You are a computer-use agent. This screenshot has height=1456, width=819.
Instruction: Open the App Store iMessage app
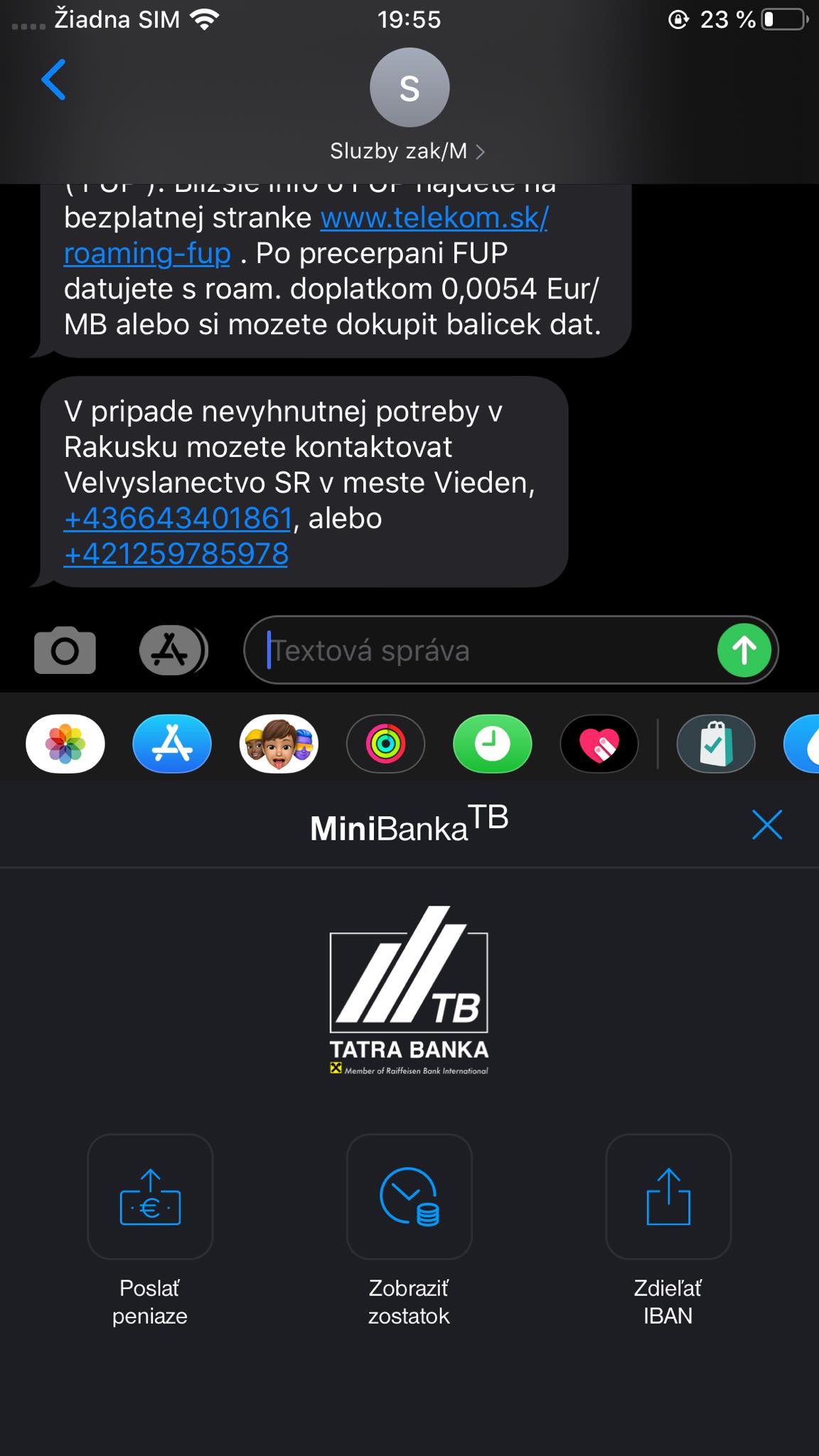click(x=172, y=744)
